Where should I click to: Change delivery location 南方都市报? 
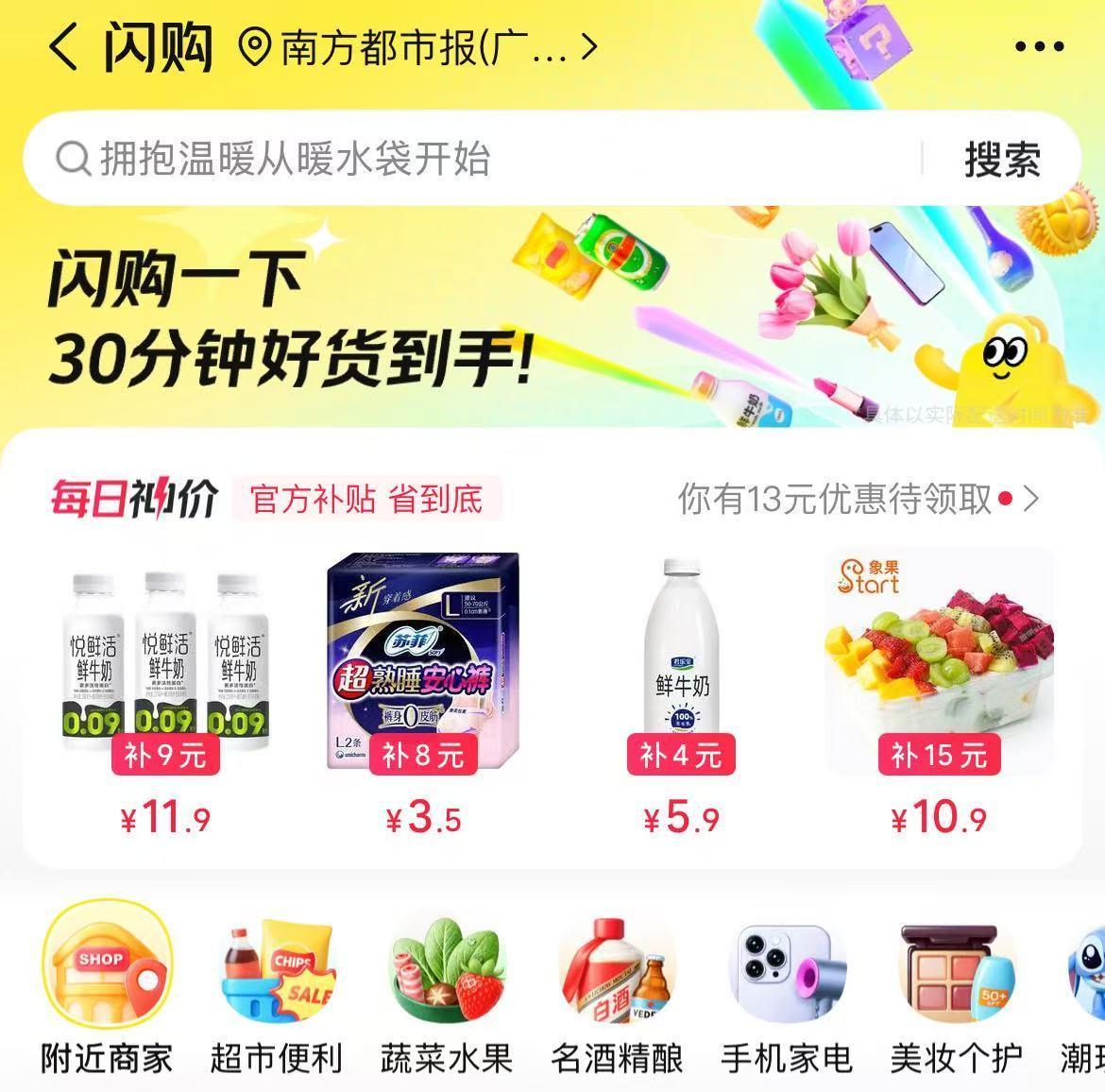pyautogui.click(x=420, y=47)
